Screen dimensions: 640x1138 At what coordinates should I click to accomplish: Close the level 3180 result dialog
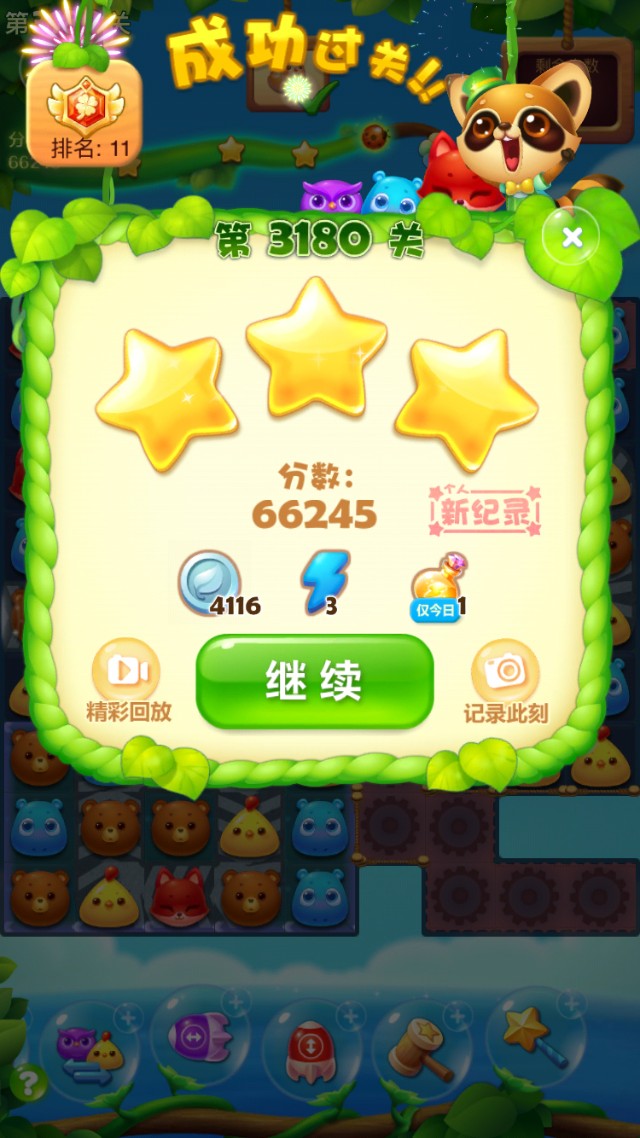[571, 237]
